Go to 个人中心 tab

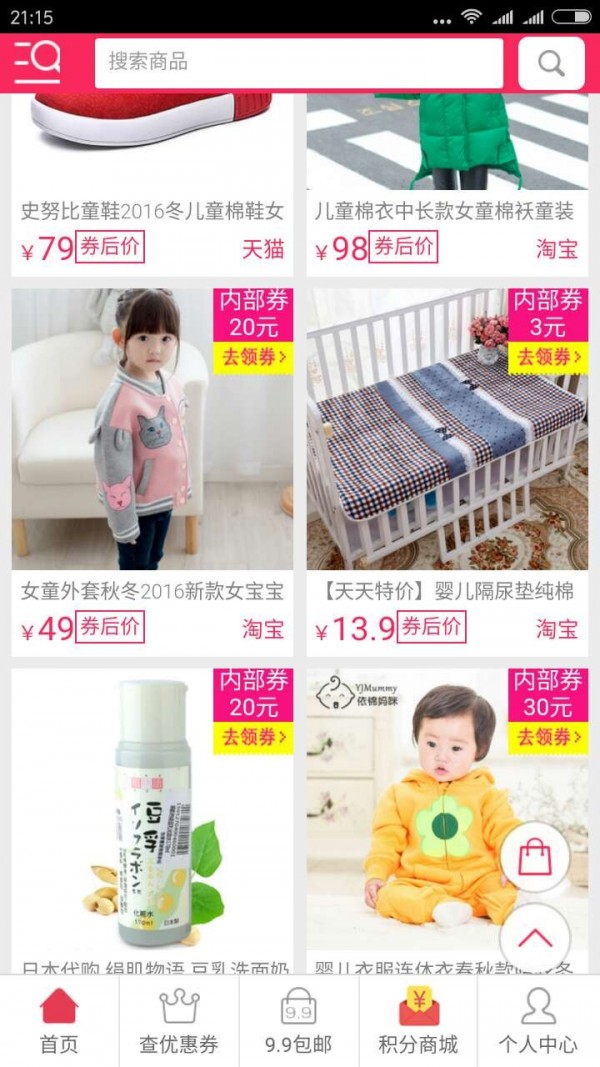[538, 1021]
